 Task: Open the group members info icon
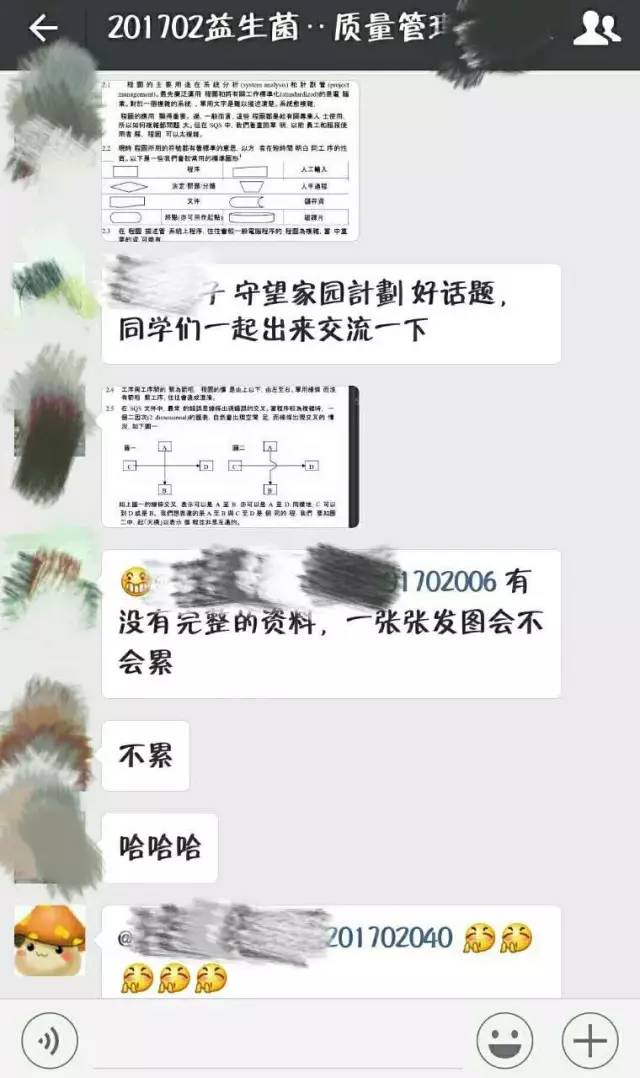point(596,29)
